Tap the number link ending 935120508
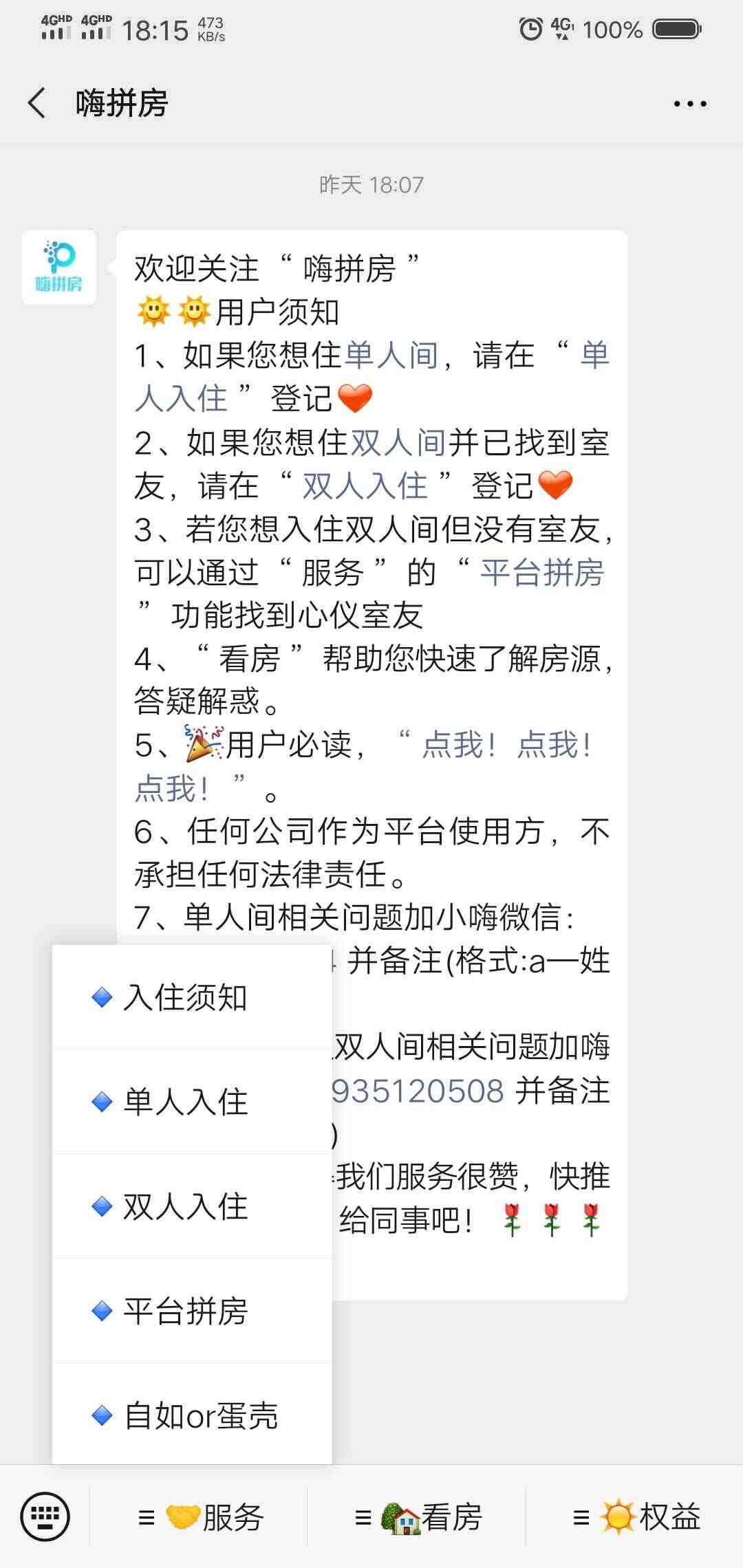This screenshot has width=743, height=1568. point(418,1091)
